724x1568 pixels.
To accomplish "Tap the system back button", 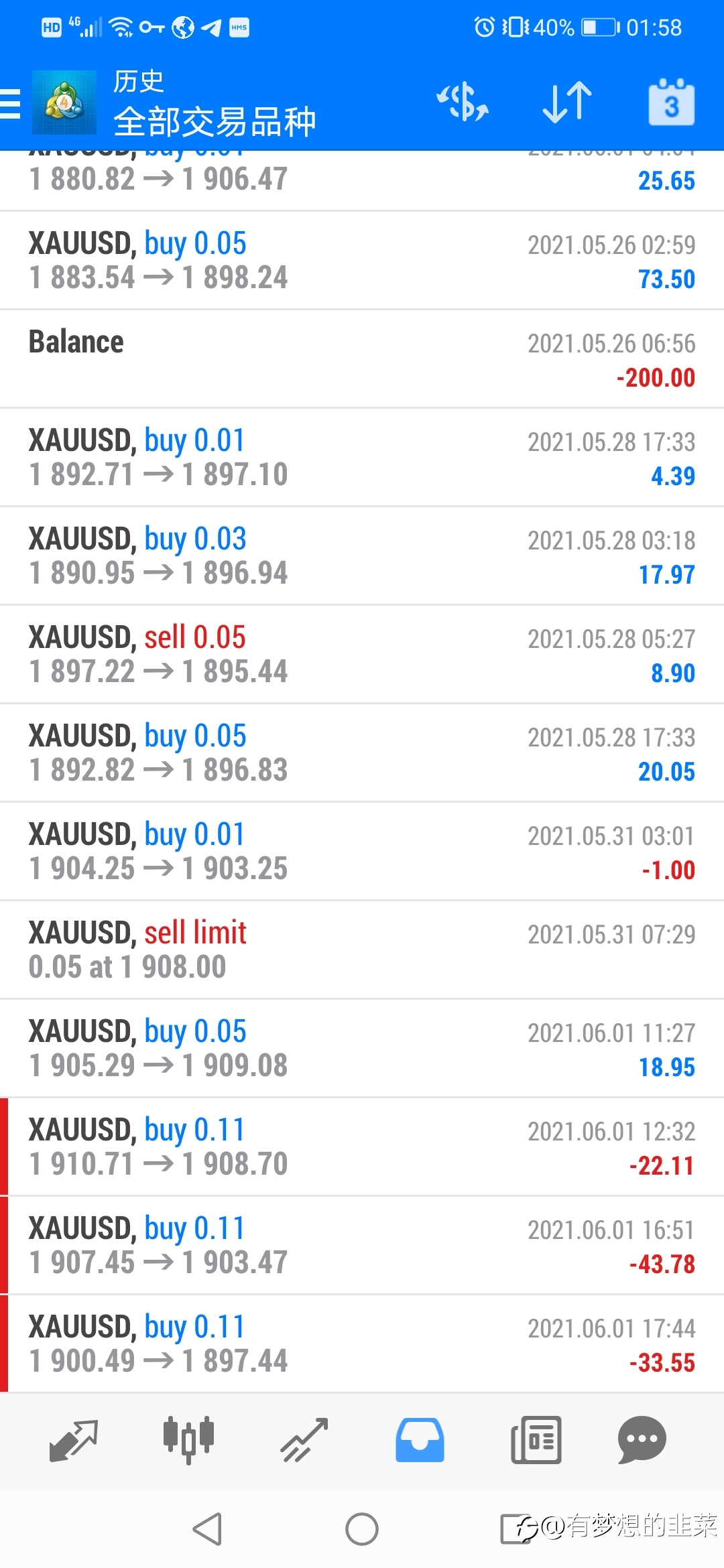I will coord(207,1529).
